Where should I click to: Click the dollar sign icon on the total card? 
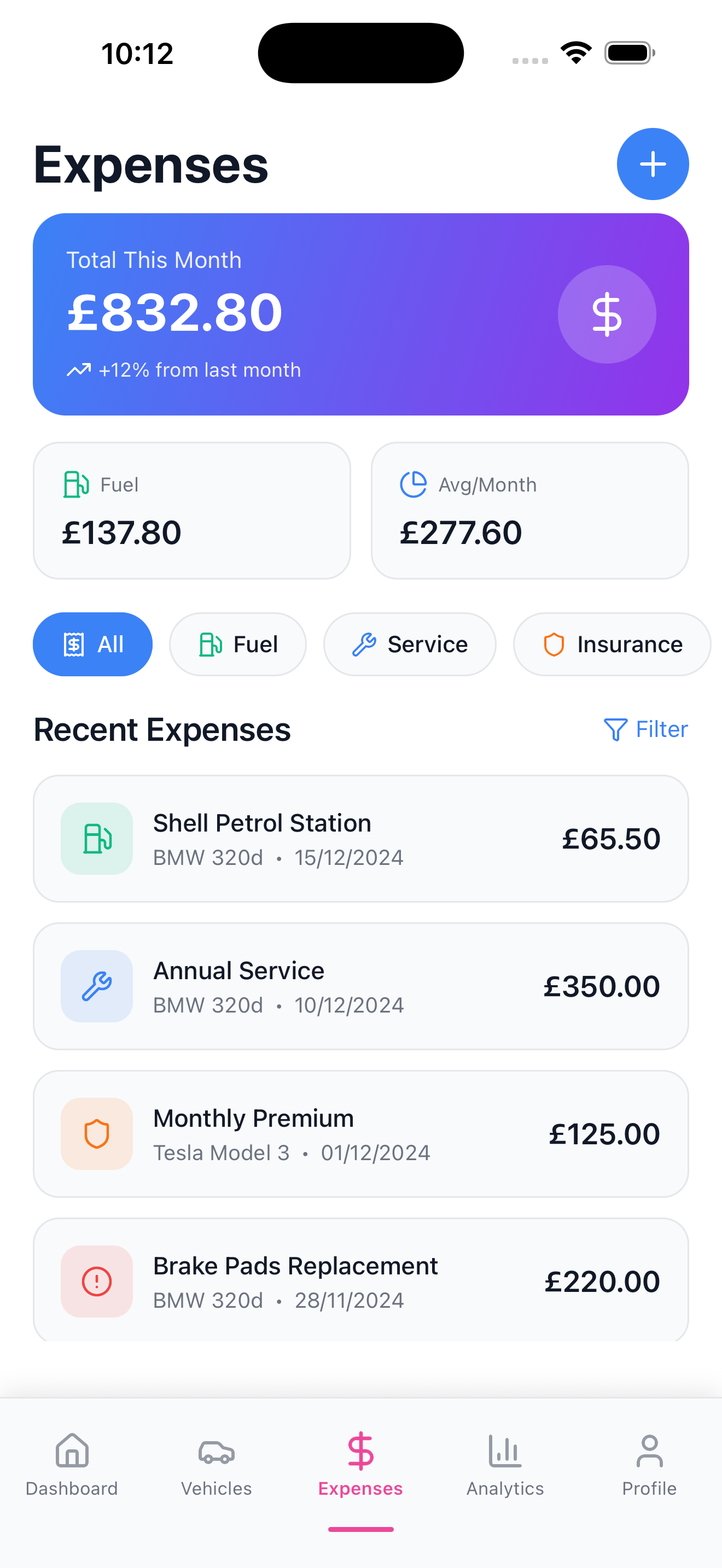tap(607, 315)
